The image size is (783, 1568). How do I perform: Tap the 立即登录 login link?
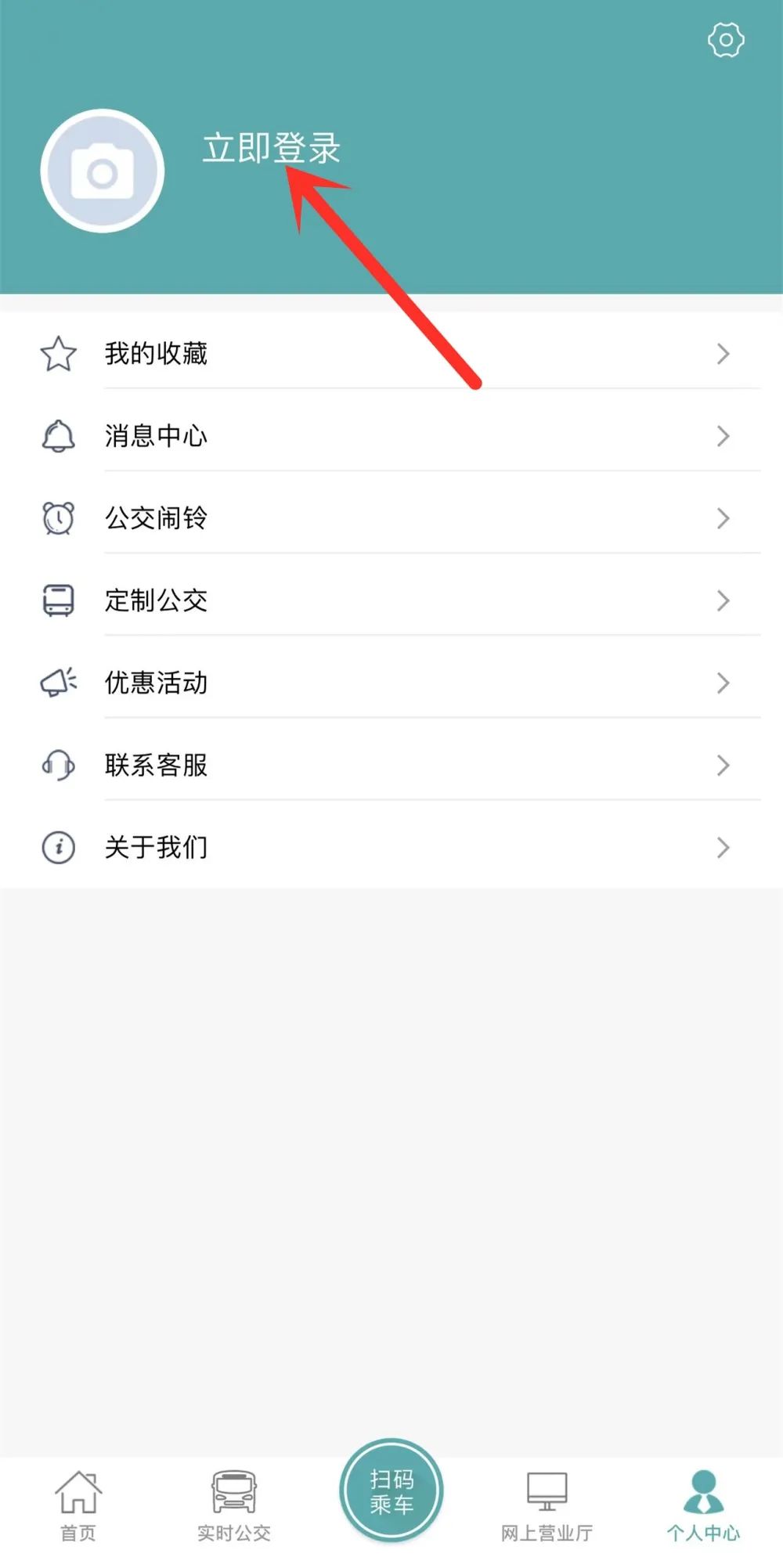[272, 150]
